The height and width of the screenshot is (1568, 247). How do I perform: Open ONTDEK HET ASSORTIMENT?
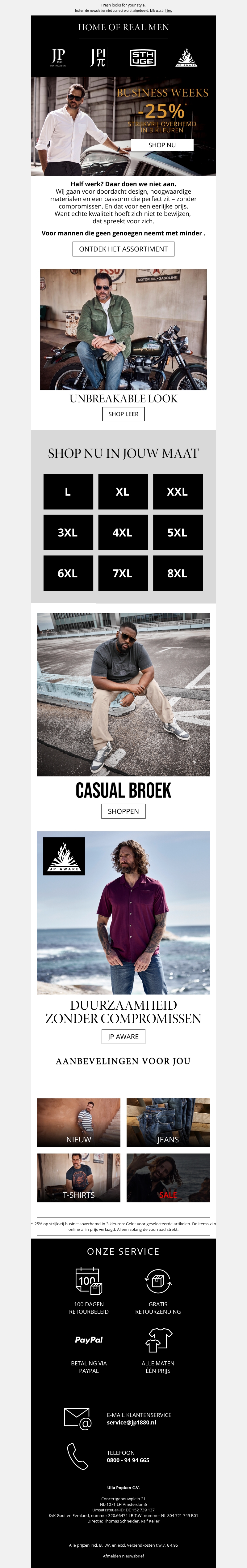point(123,249)
